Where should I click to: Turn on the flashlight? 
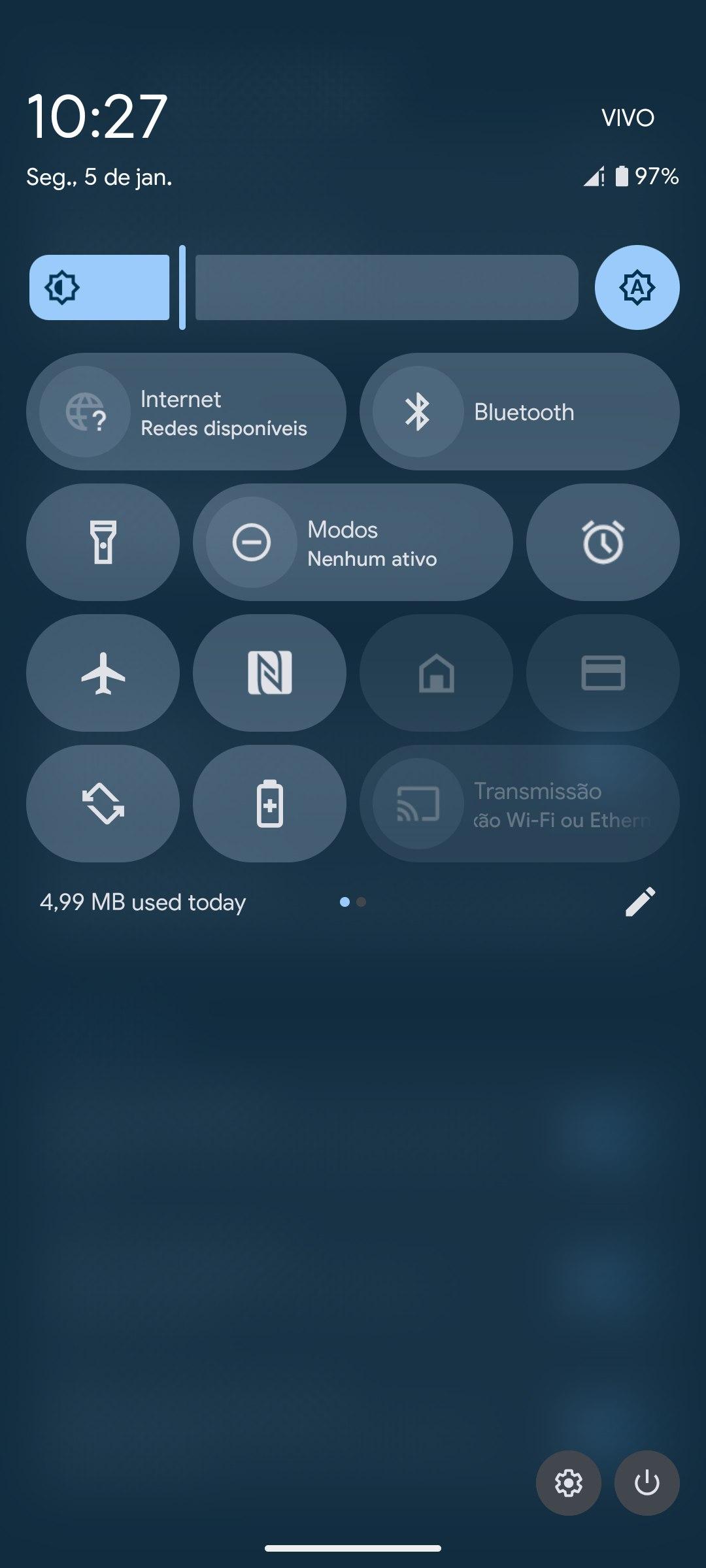tap(103, 542)
